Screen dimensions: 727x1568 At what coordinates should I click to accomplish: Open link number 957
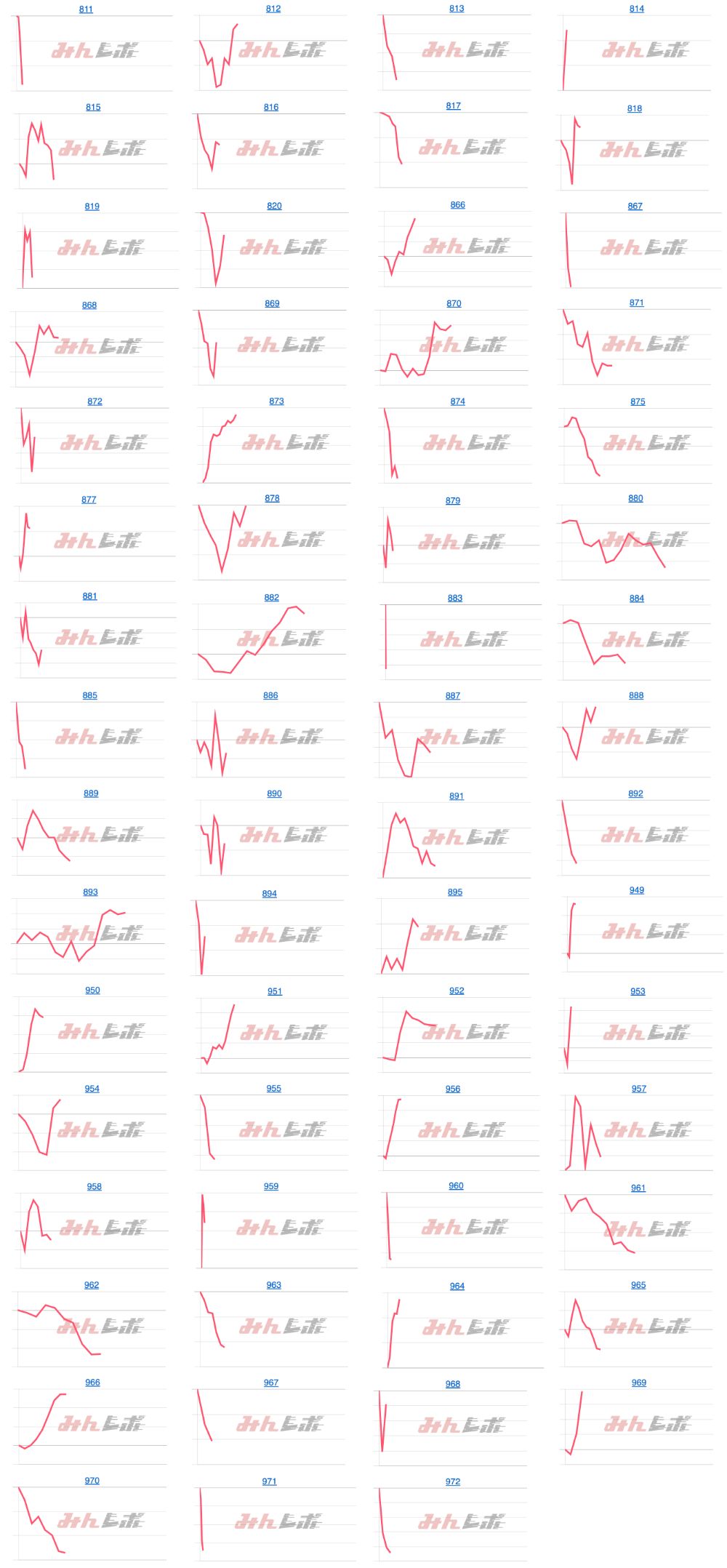click(x=638, y=1089)
